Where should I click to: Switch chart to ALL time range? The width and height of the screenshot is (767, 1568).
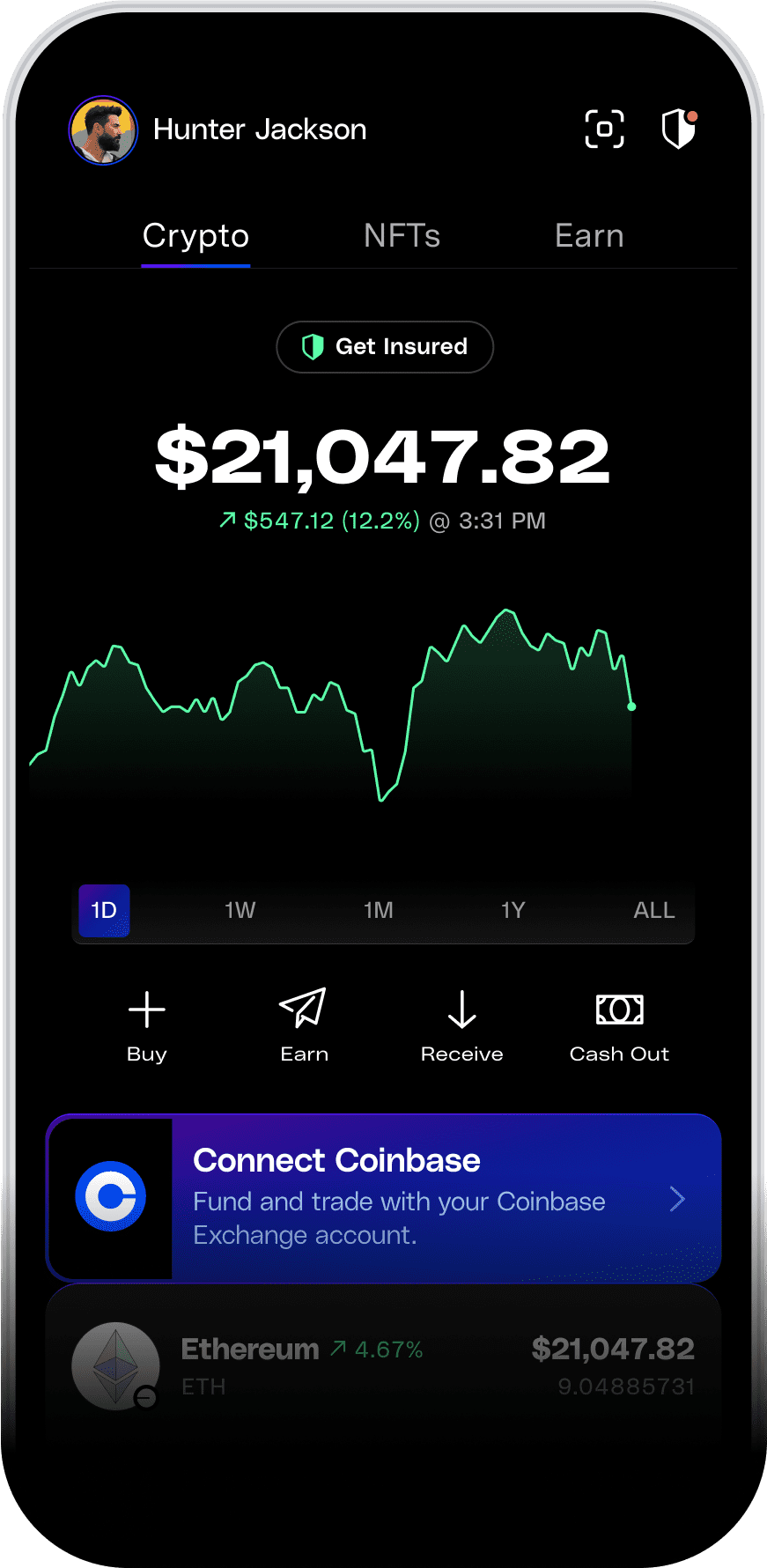point(653,911)
